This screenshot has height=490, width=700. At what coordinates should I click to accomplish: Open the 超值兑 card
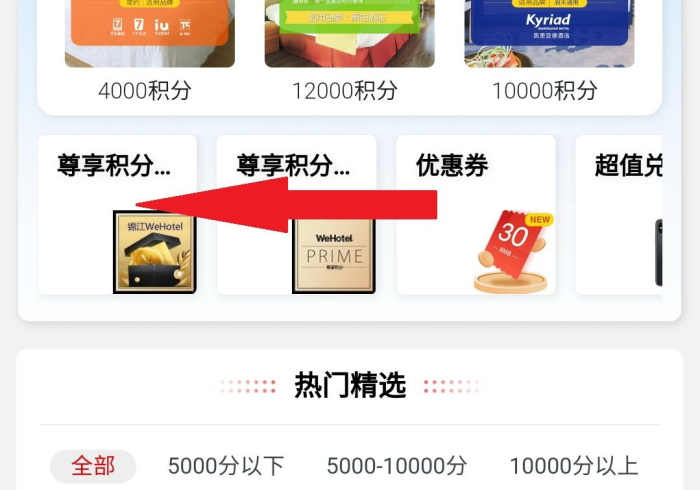tap(630, 215)
